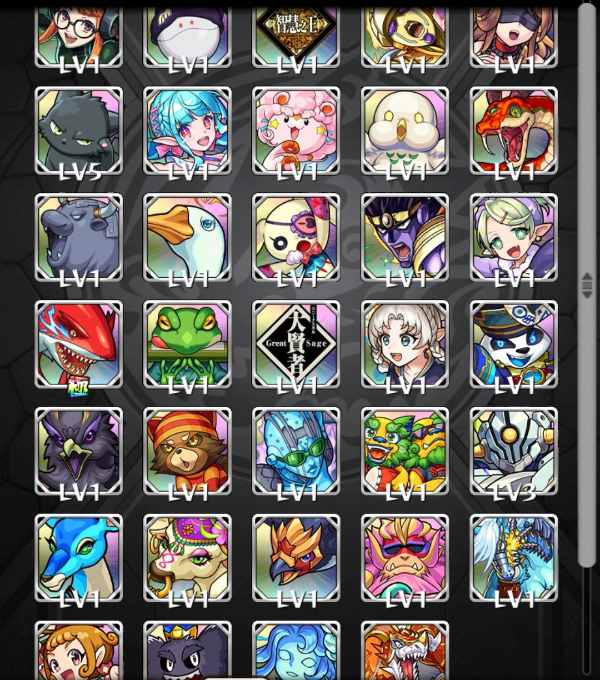Image resolution: width=600 pixels, height=680 pixels.
Task: Choose the red snake monster
Action: tap(514, 131)
